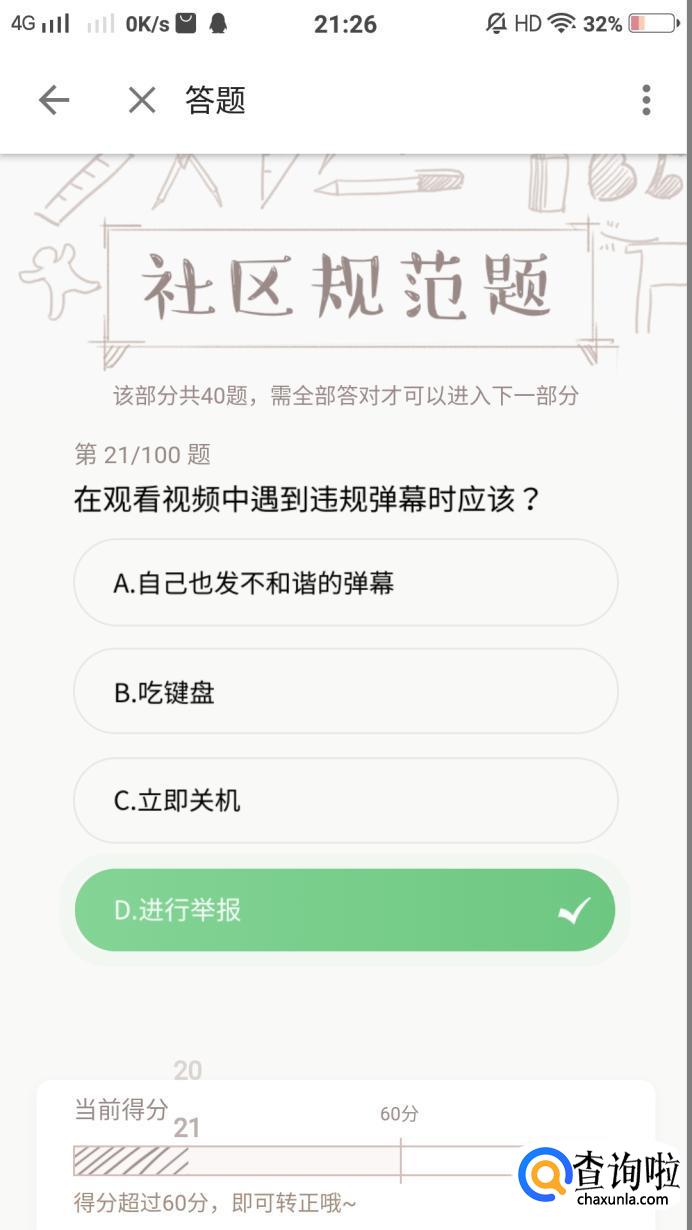The image size is (692, 1230).
Task: Choose option B.吃键盘
Action: coord(345,692)
